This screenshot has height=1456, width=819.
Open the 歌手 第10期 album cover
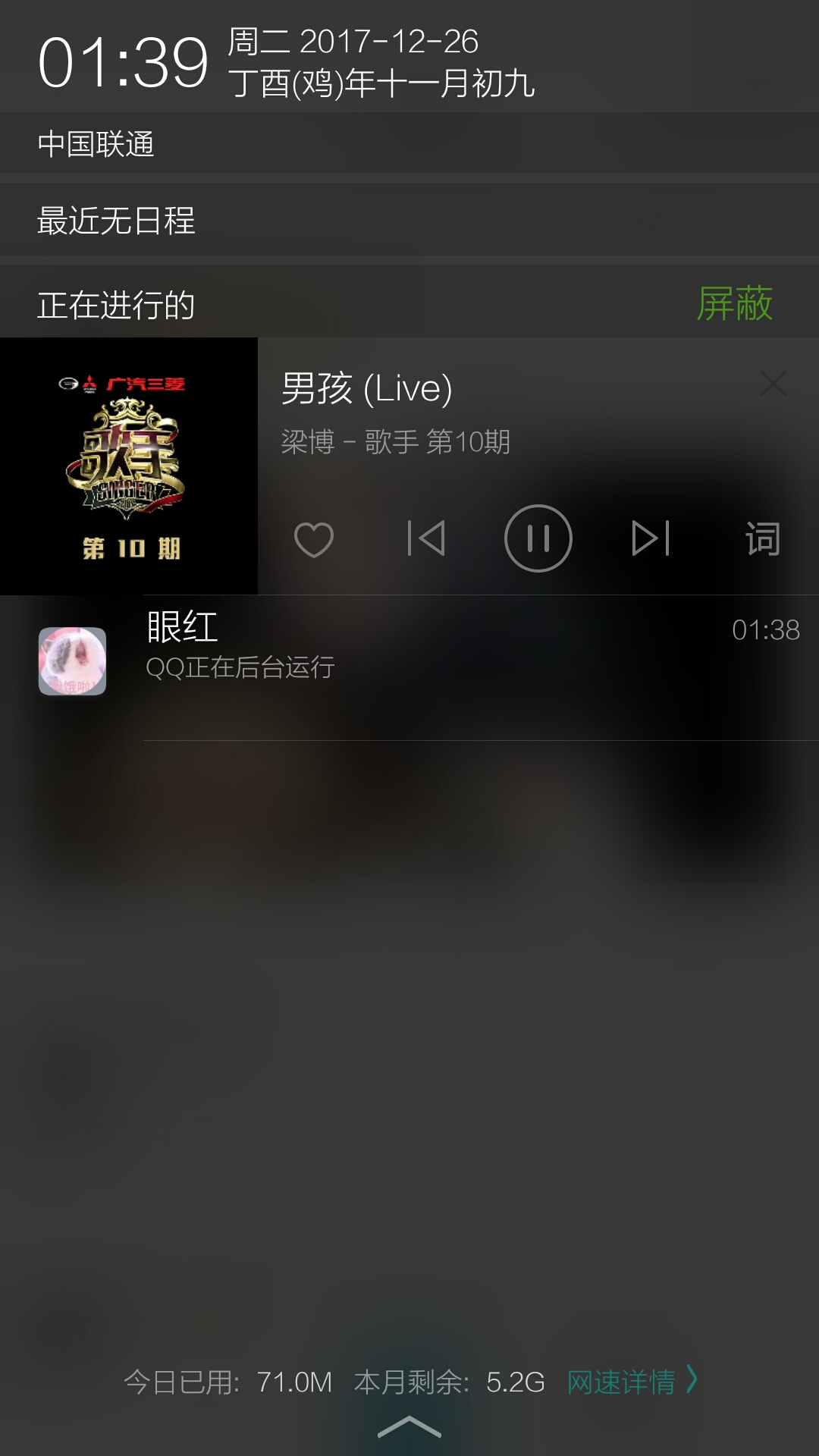(129, 466)
